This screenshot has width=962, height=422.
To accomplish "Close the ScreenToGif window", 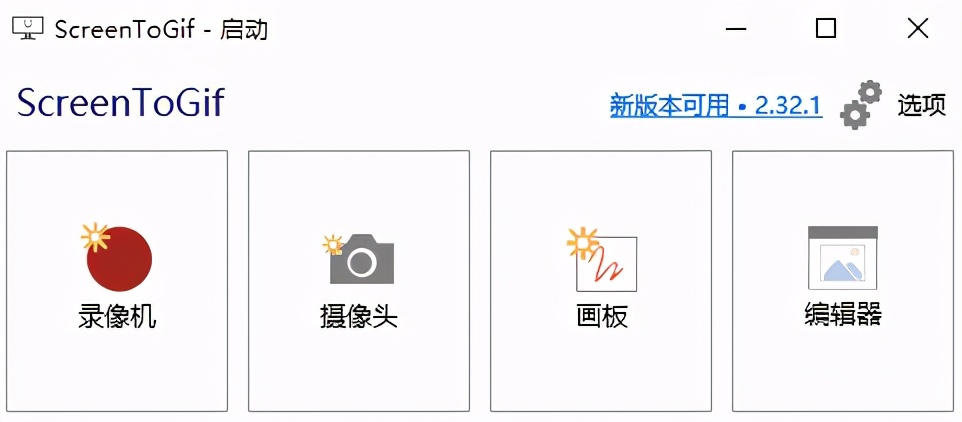I will tap(917, 29).
